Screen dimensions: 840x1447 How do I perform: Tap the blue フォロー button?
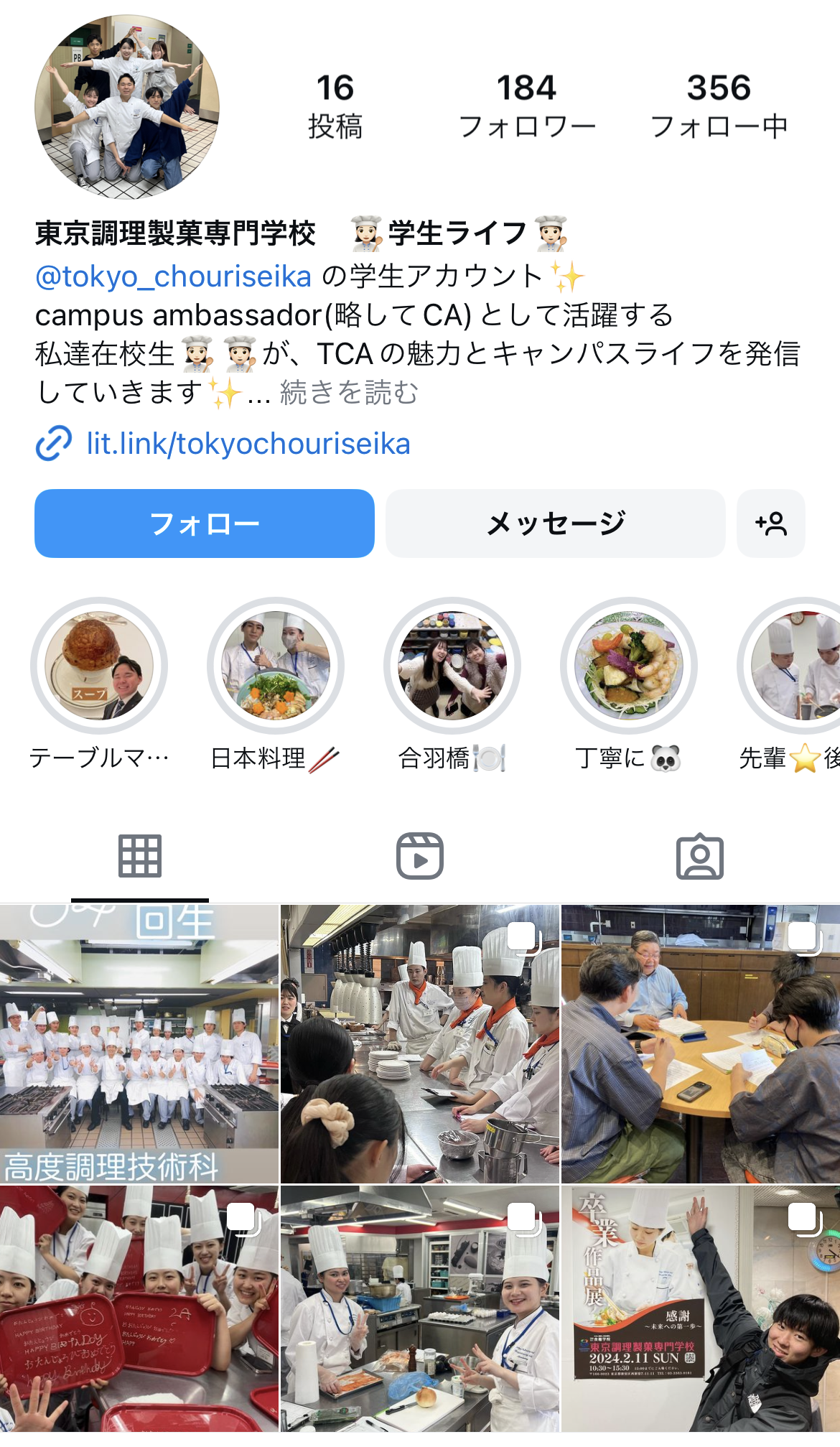click(x=205, y=524)
